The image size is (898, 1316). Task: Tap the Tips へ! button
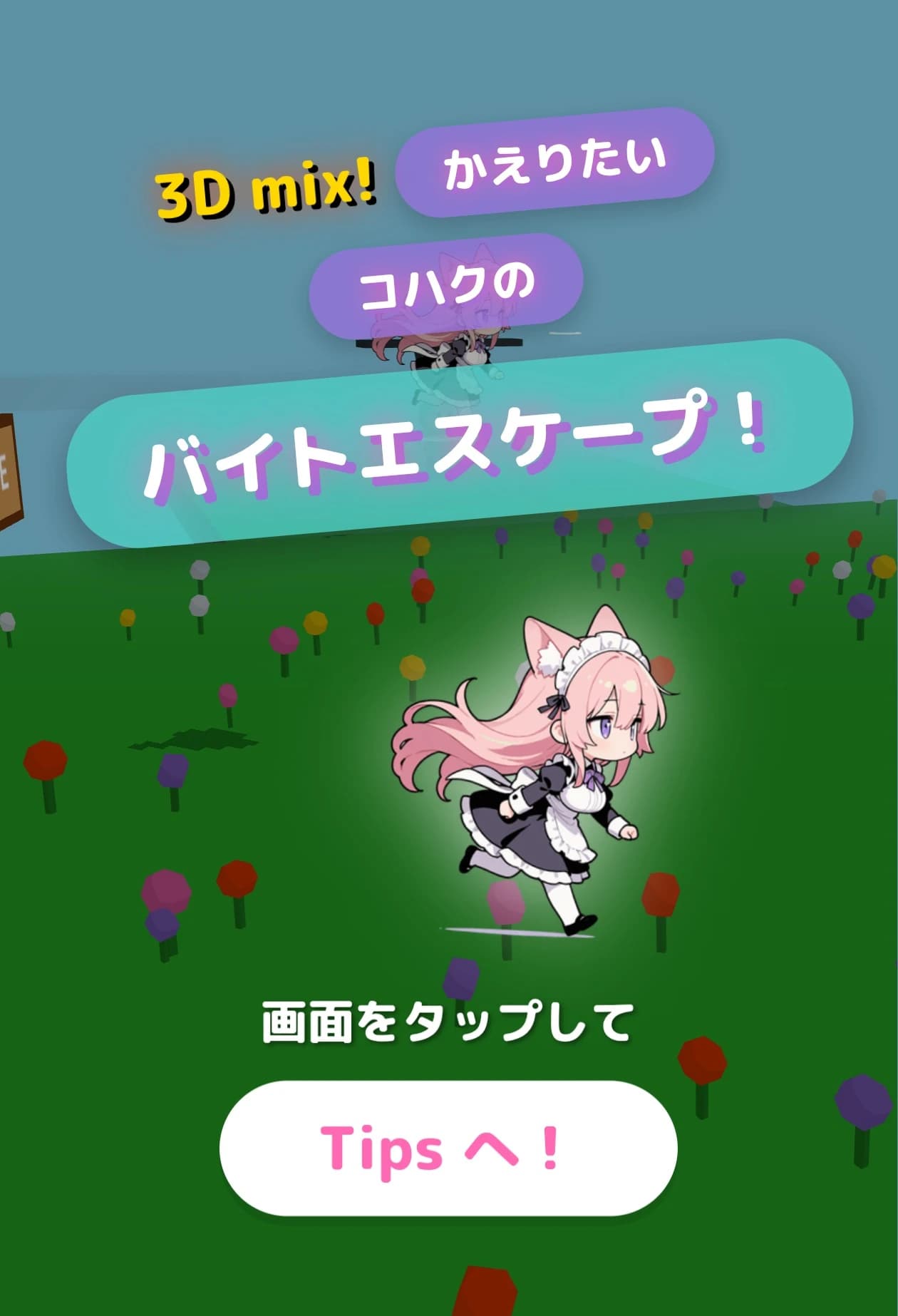coord(448,1148)
